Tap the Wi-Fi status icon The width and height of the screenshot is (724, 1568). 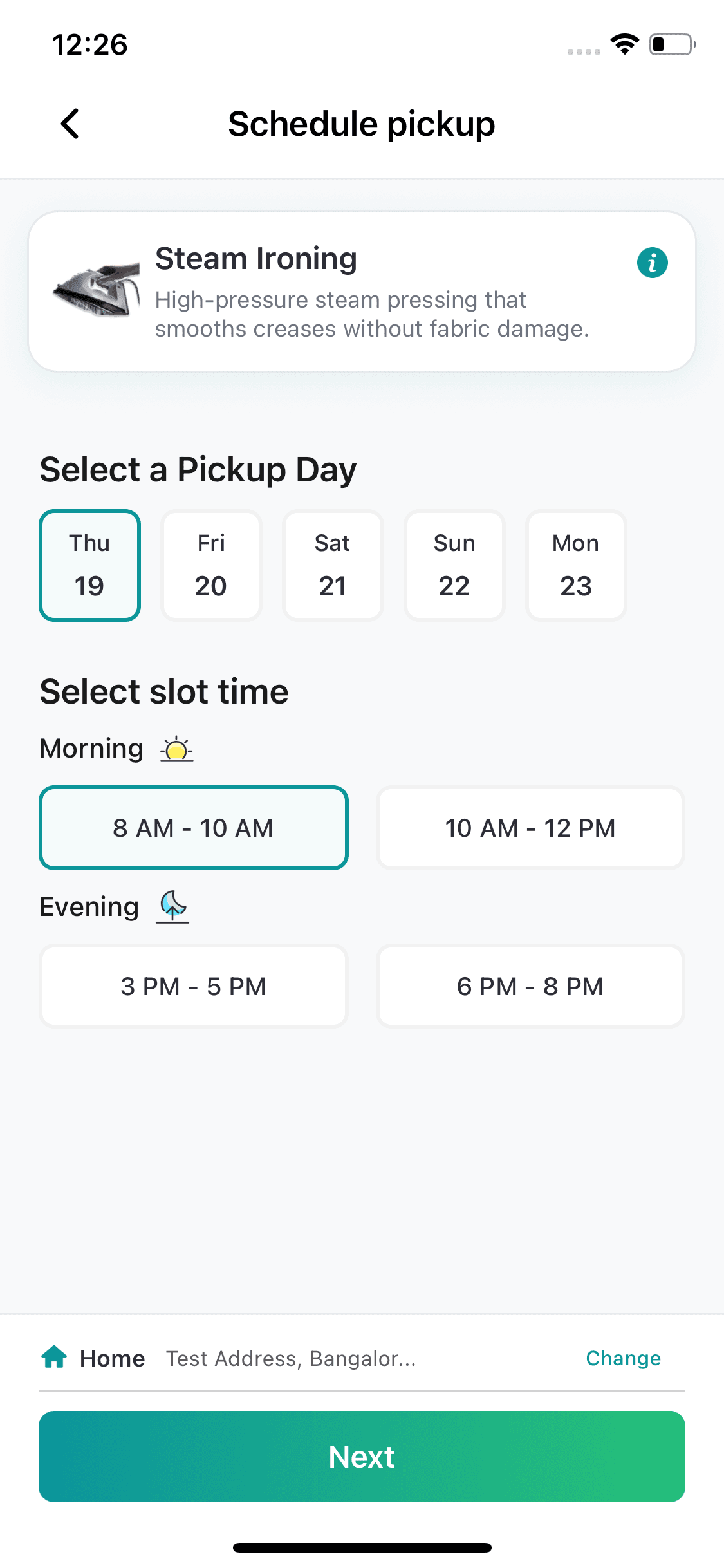[623, 44]
